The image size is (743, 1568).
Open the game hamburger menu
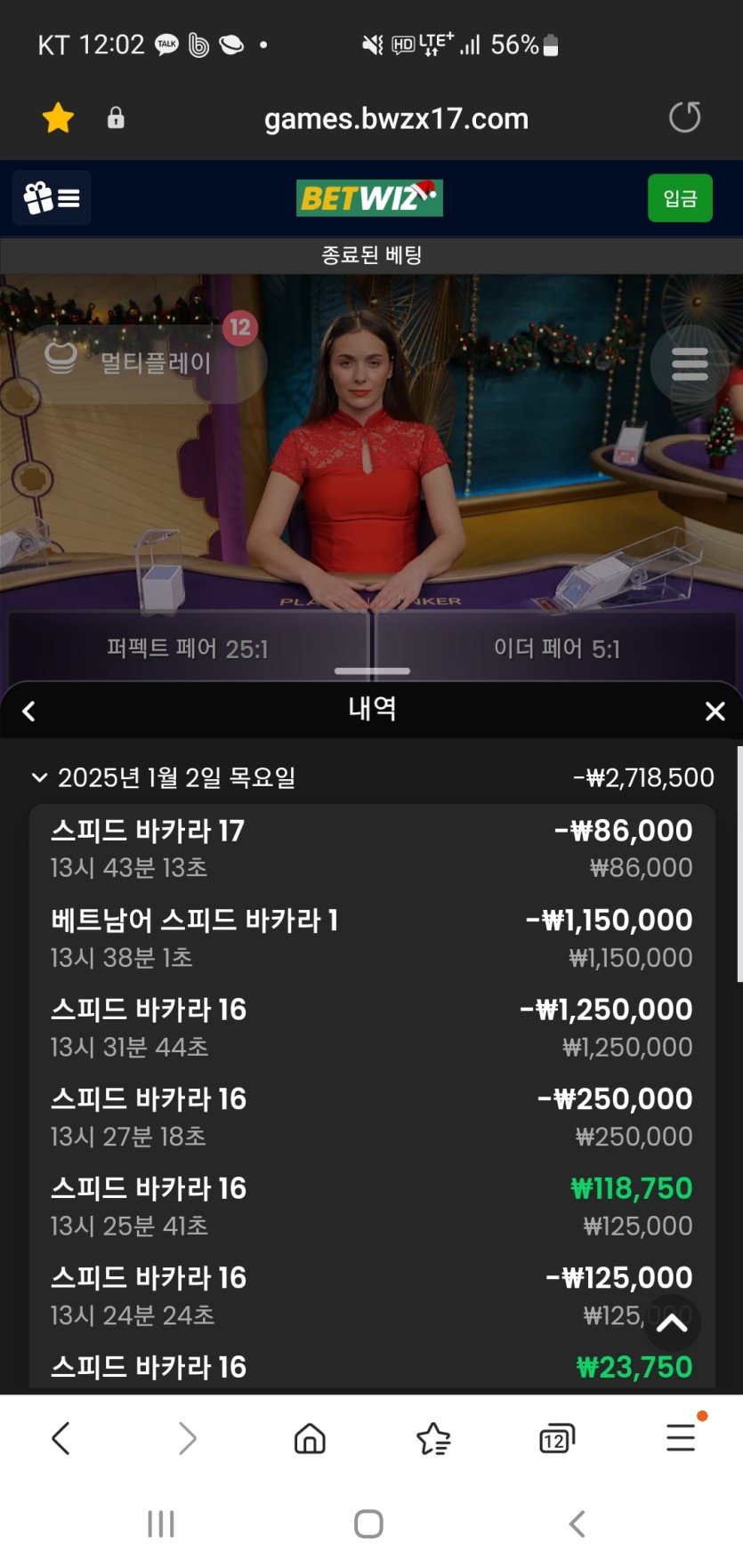[x=690, y=364]
